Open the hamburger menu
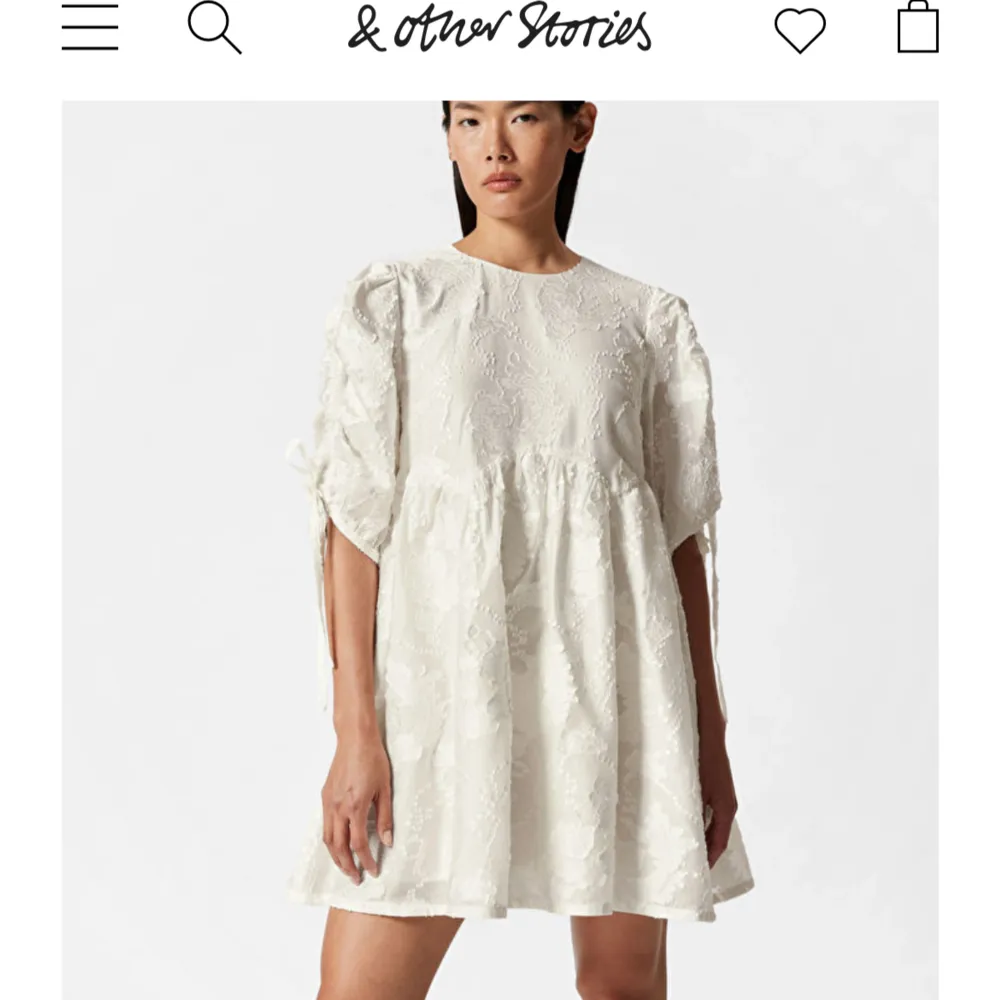This screenshot has height=1000, width=1000. pos(90,29)
